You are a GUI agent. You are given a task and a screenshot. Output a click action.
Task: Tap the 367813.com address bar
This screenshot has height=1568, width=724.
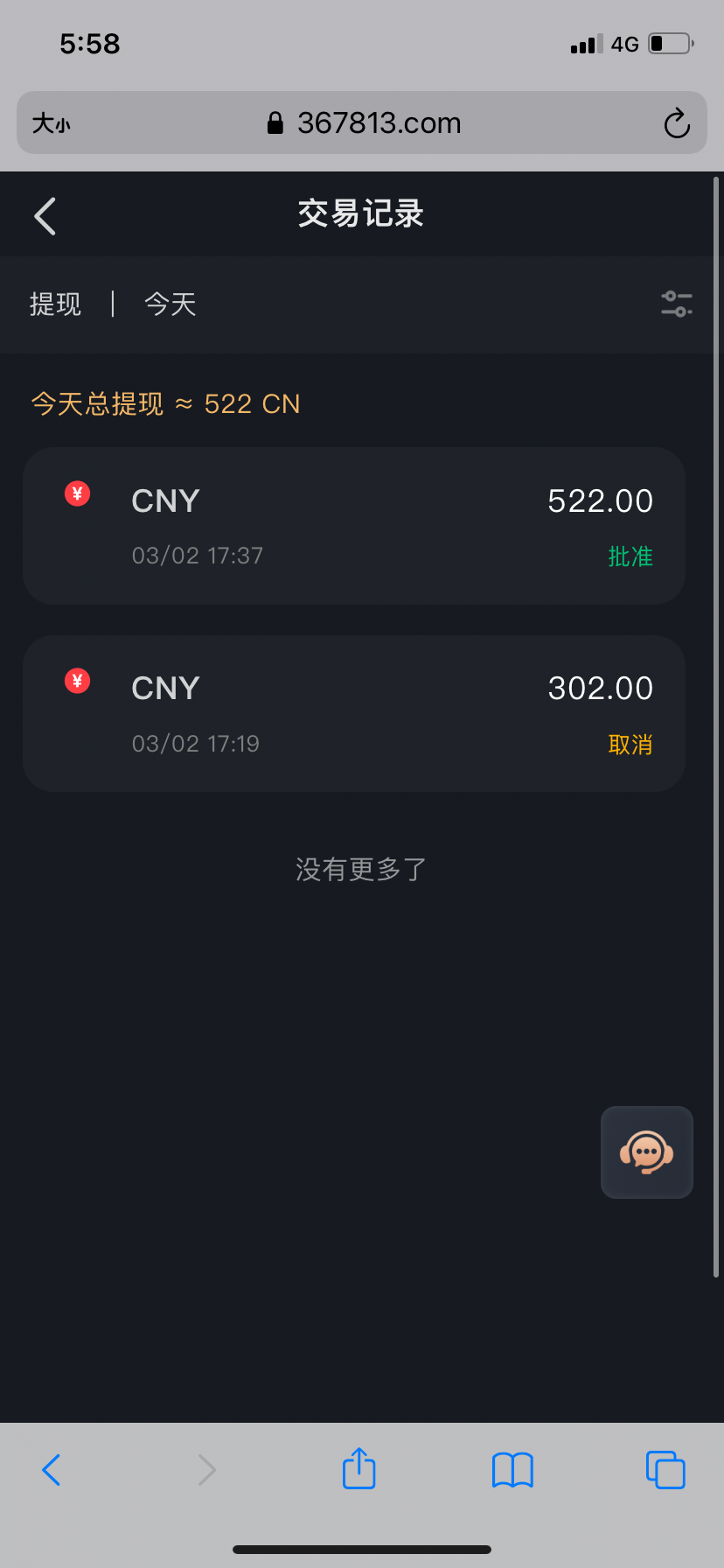pos(364,123)
